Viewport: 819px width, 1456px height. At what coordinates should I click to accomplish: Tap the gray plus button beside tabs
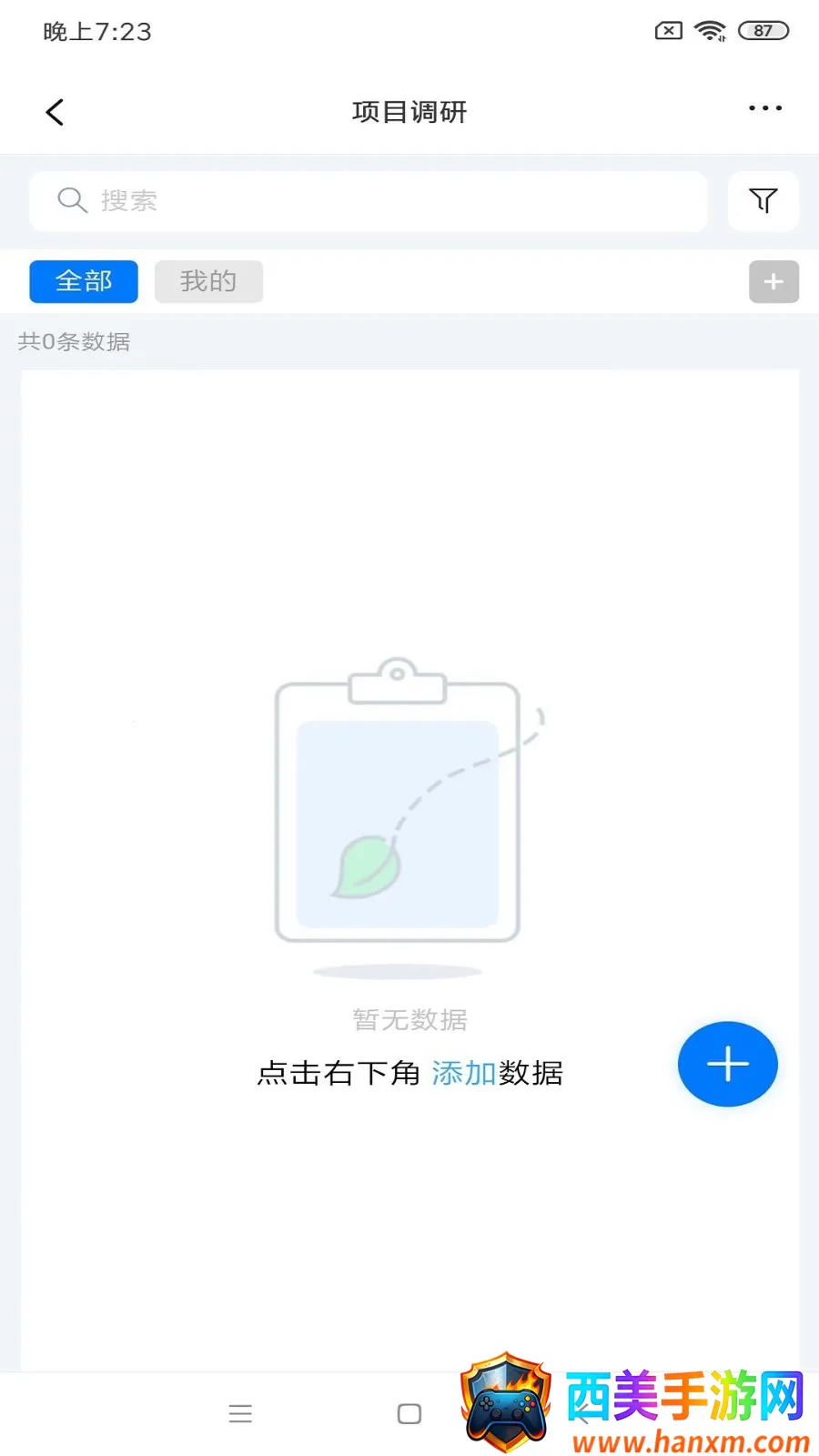tap(773, 282)
